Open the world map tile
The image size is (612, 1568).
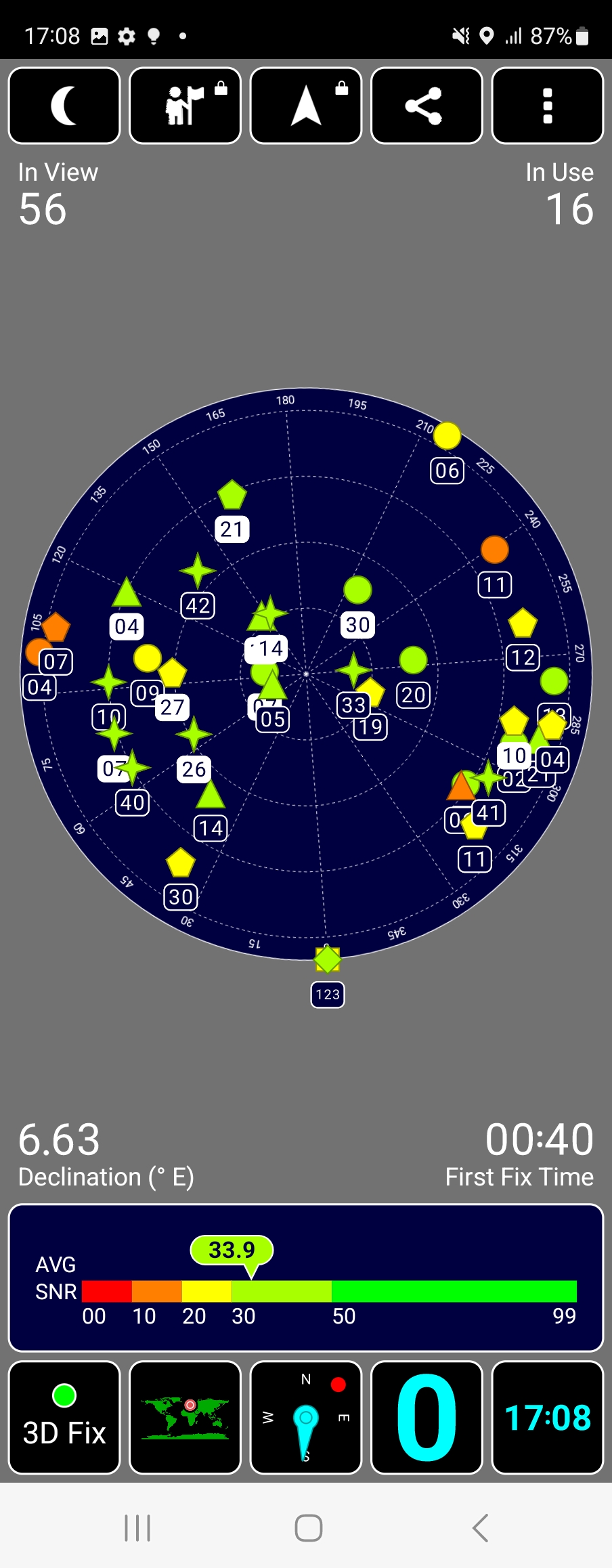[185, 1417]
